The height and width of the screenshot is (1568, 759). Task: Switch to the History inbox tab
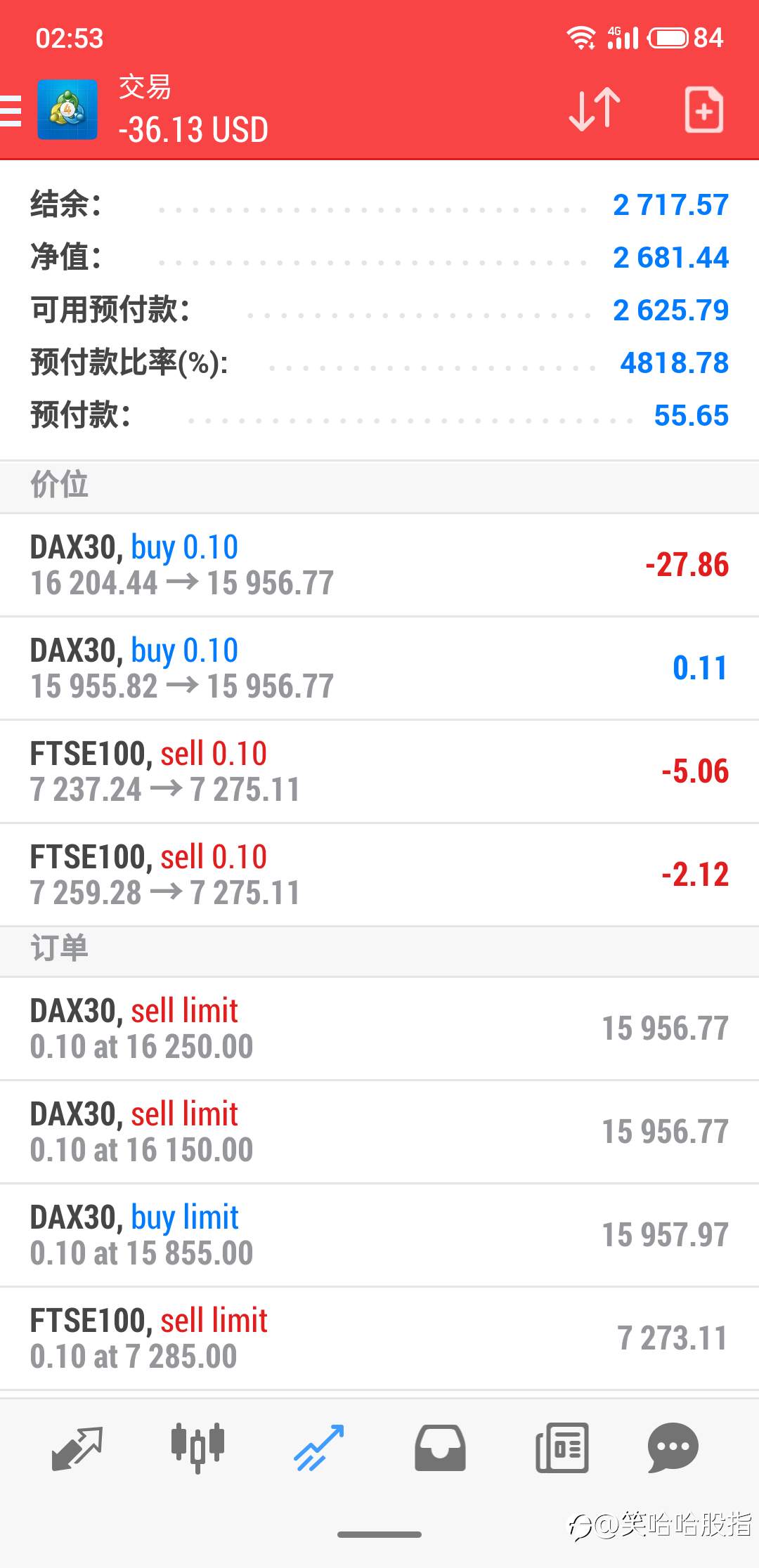pyautogui.click(x=440, y=1448)
